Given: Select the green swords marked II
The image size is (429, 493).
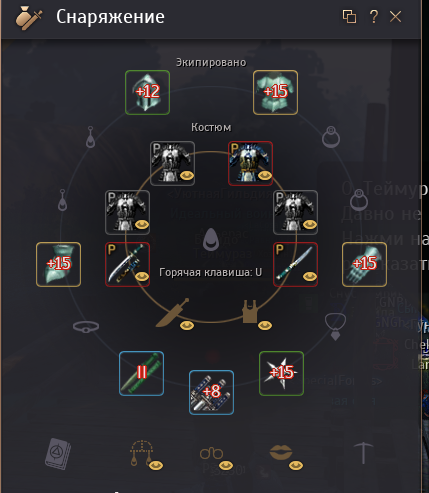Looking at the screenshot, I should [x=141, y=373].
